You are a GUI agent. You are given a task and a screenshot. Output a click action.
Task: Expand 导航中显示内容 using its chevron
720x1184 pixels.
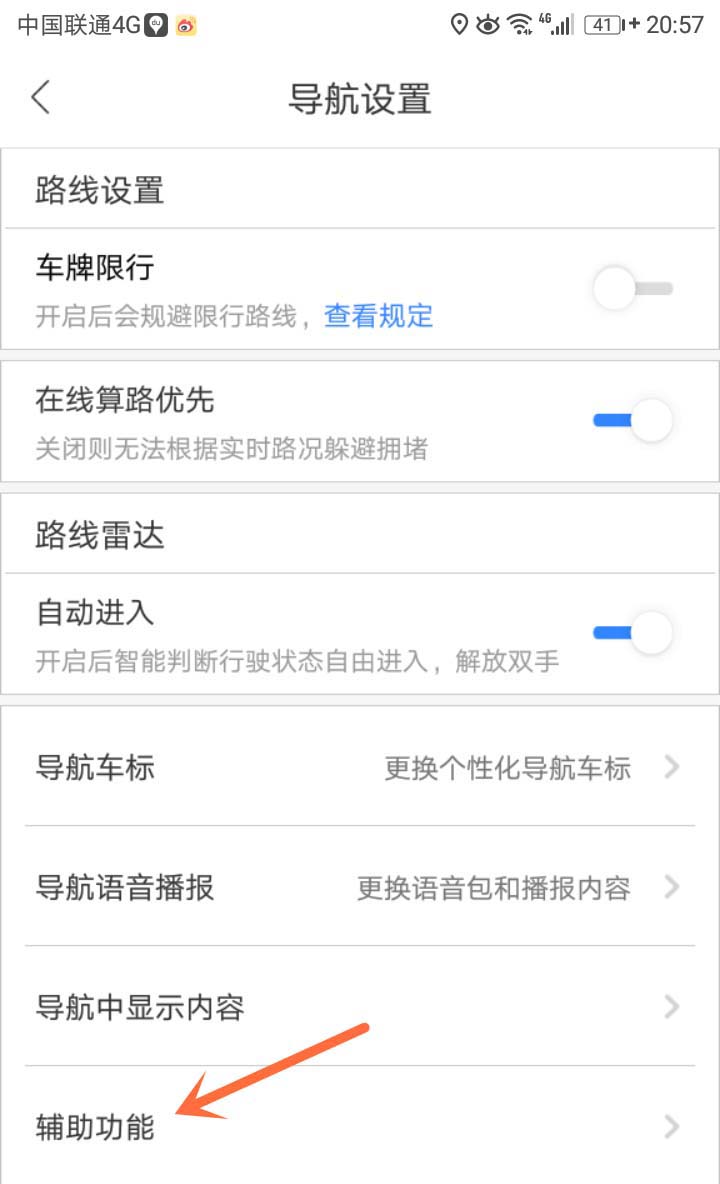click(x=670, y=1007)
